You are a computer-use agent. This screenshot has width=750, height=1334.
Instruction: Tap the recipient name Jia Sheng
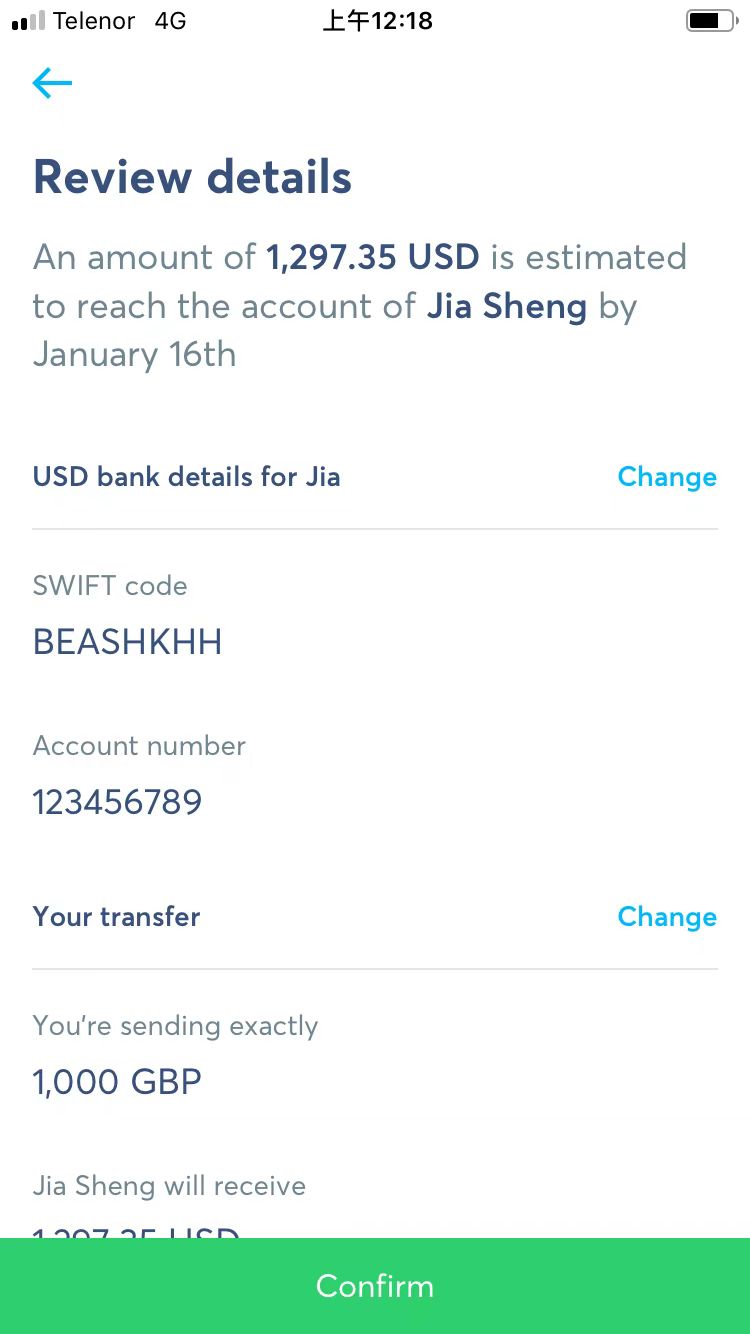point(506,306)
